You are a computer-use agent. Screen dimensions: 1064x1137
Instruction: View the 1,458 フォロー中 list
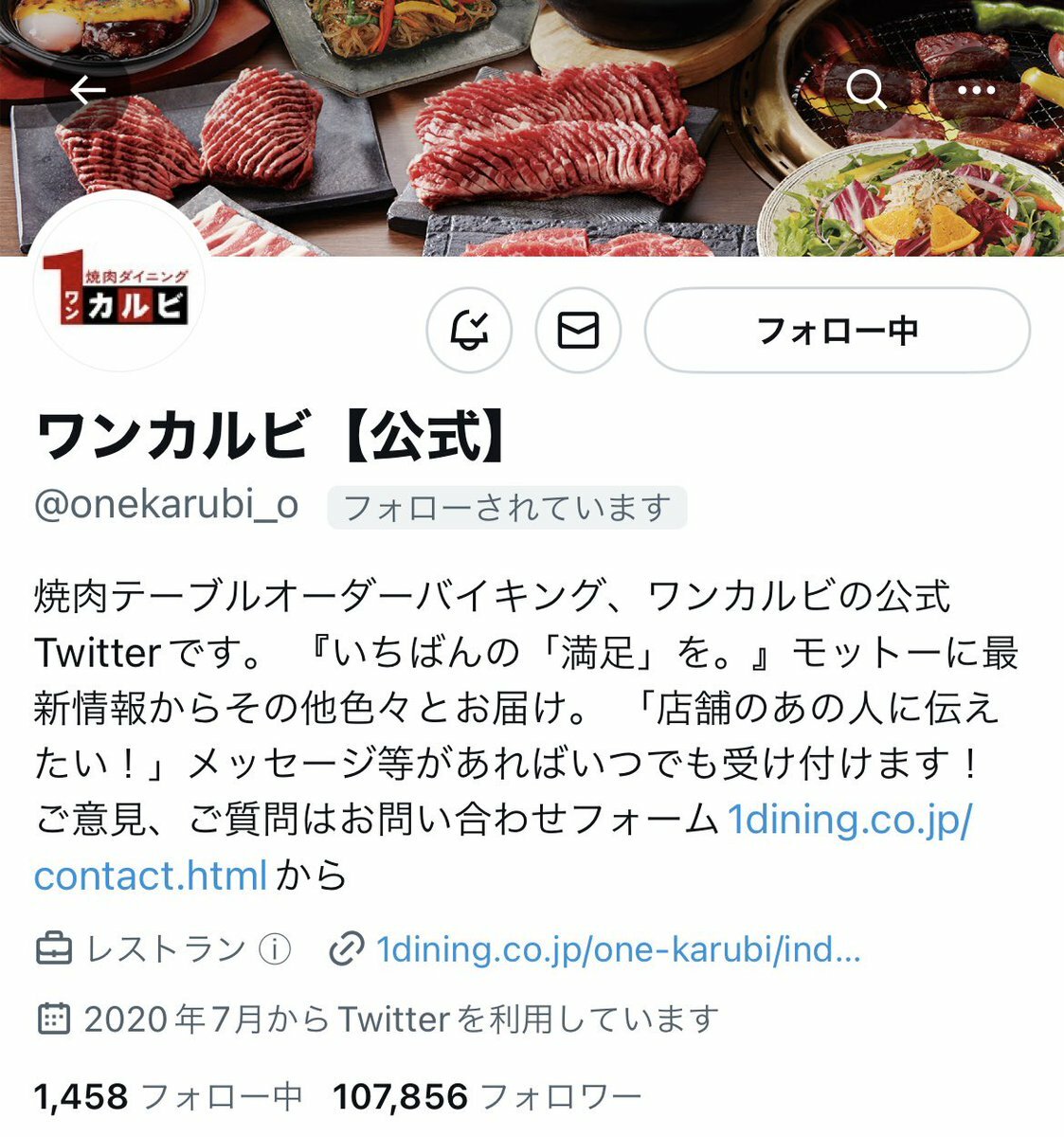pyautogui.click(x=168, y=1097)
